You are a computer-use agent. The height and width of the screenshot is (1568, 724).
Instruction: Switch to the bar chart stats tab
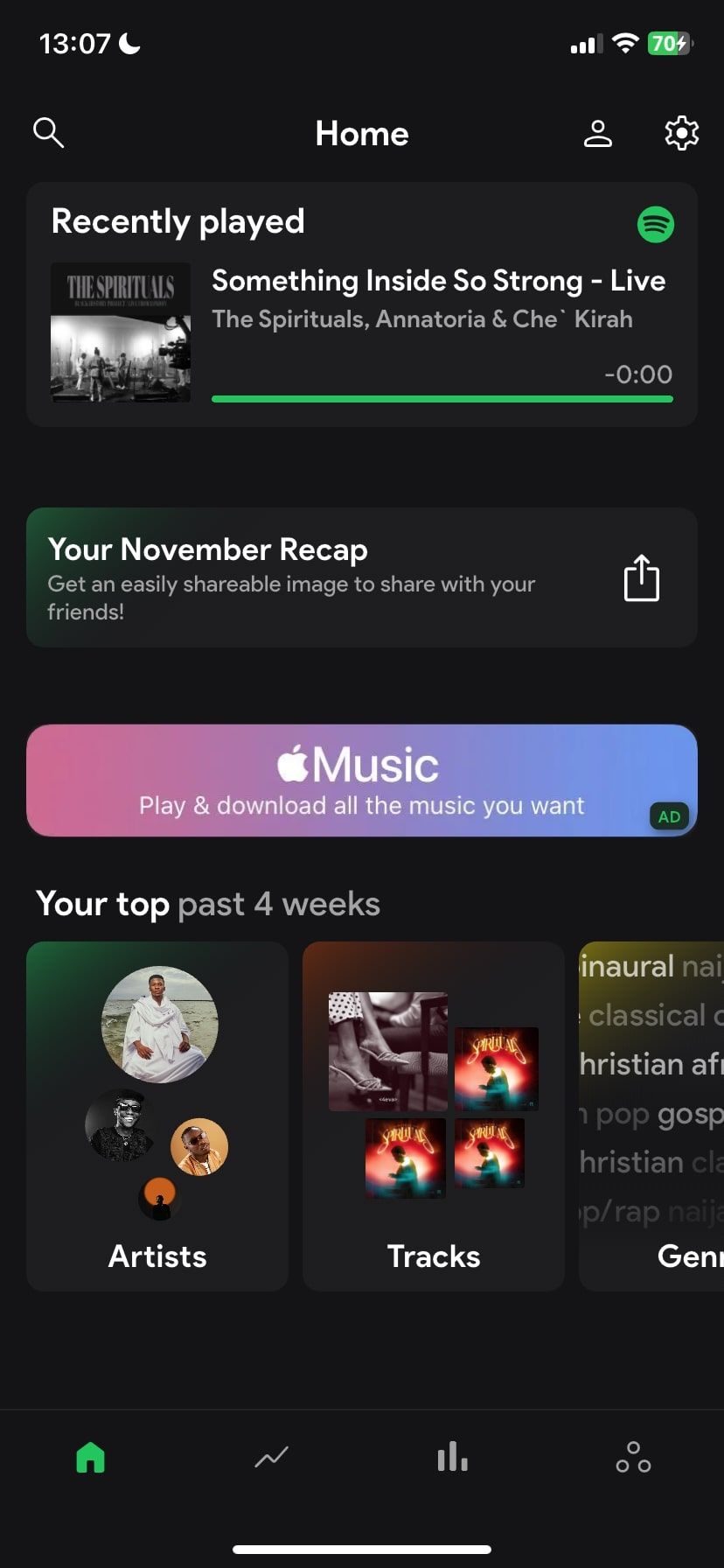(452, 1458)
